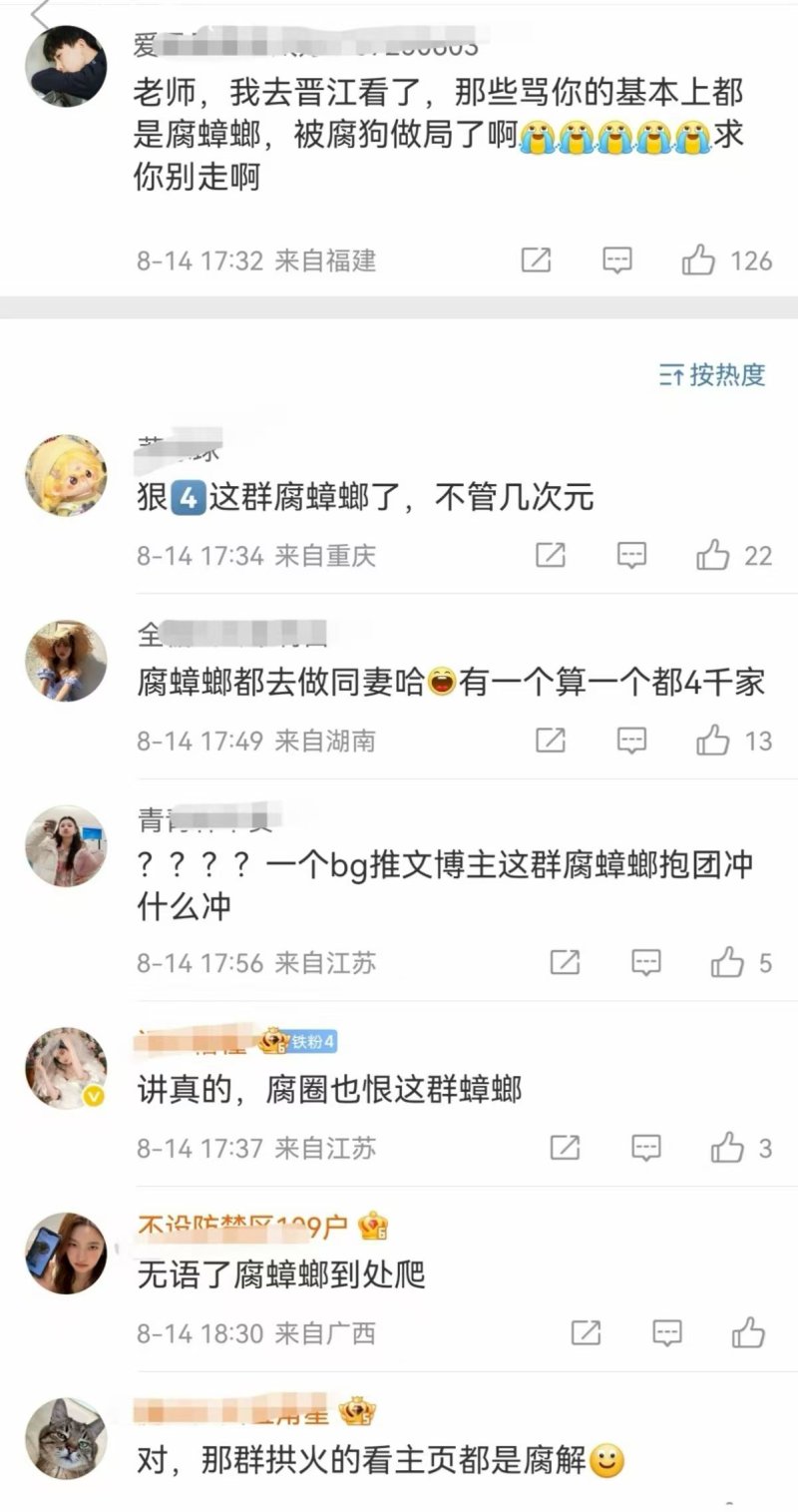798x1512 pixels.
Task: Repost the top comment from 福建
Action: click(537, 261)
